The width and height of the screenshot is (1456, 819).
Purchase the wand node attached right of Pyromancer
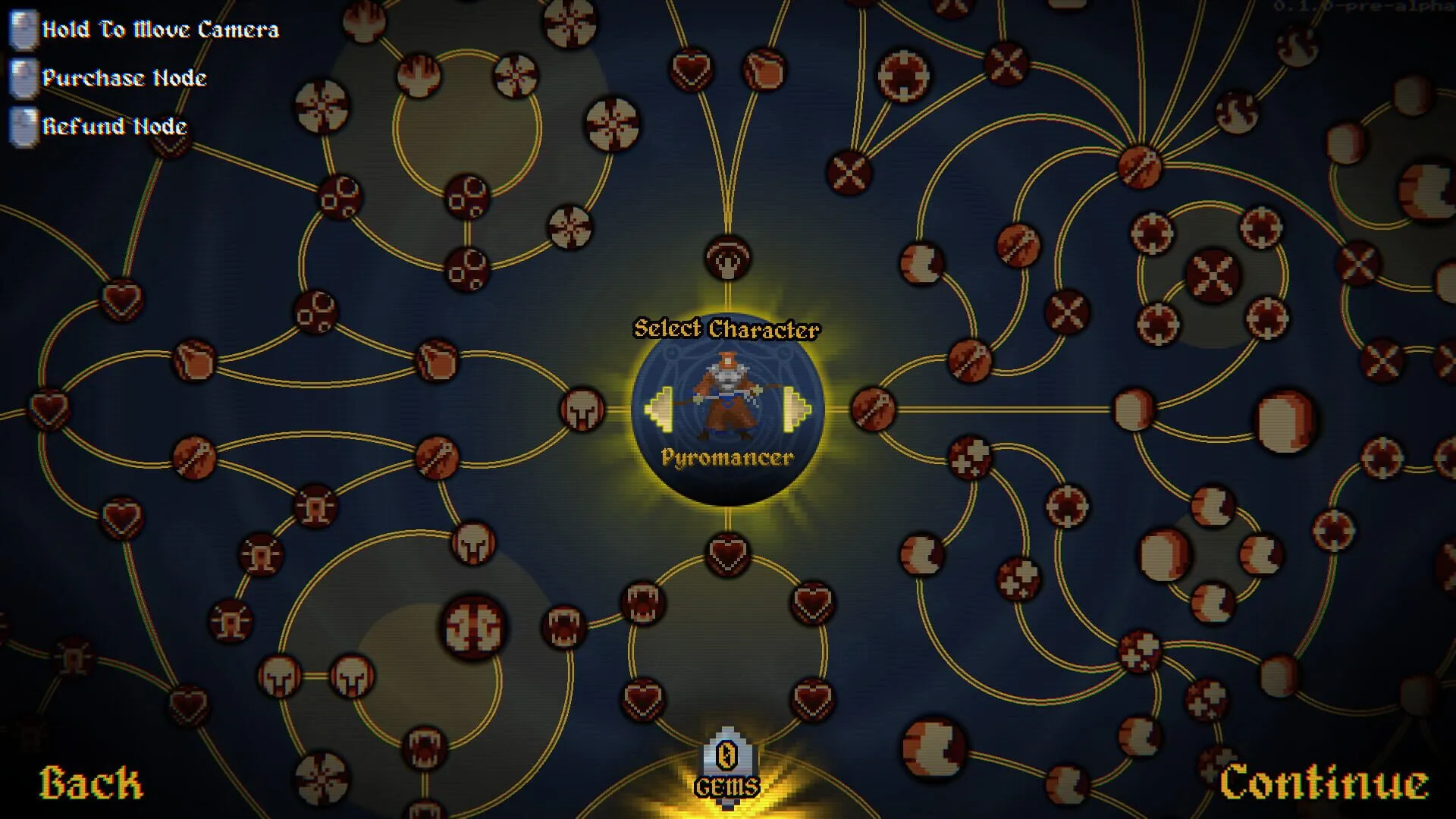pos(873,409)
